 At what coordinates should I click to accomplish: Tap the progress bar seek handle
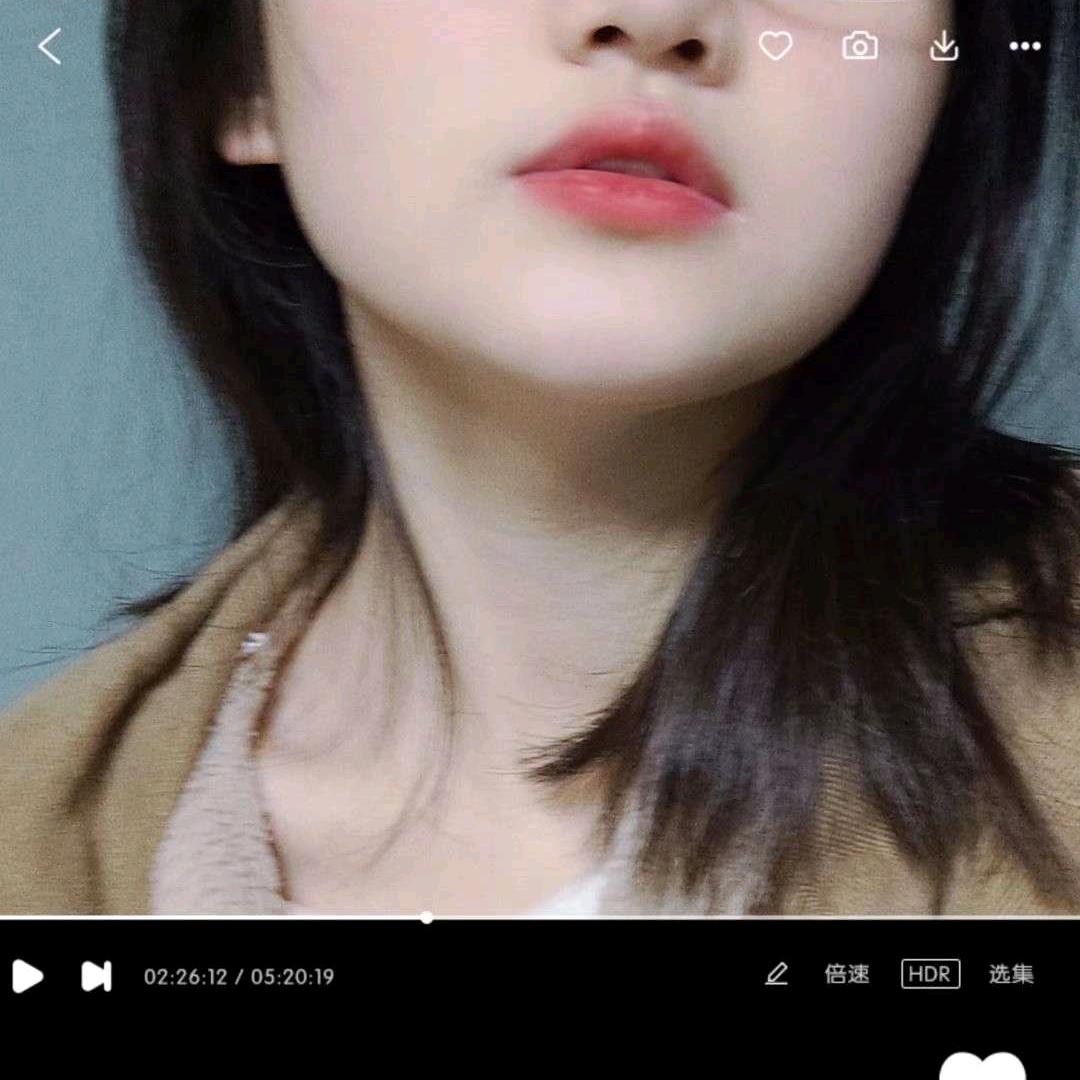click(427, 917)
